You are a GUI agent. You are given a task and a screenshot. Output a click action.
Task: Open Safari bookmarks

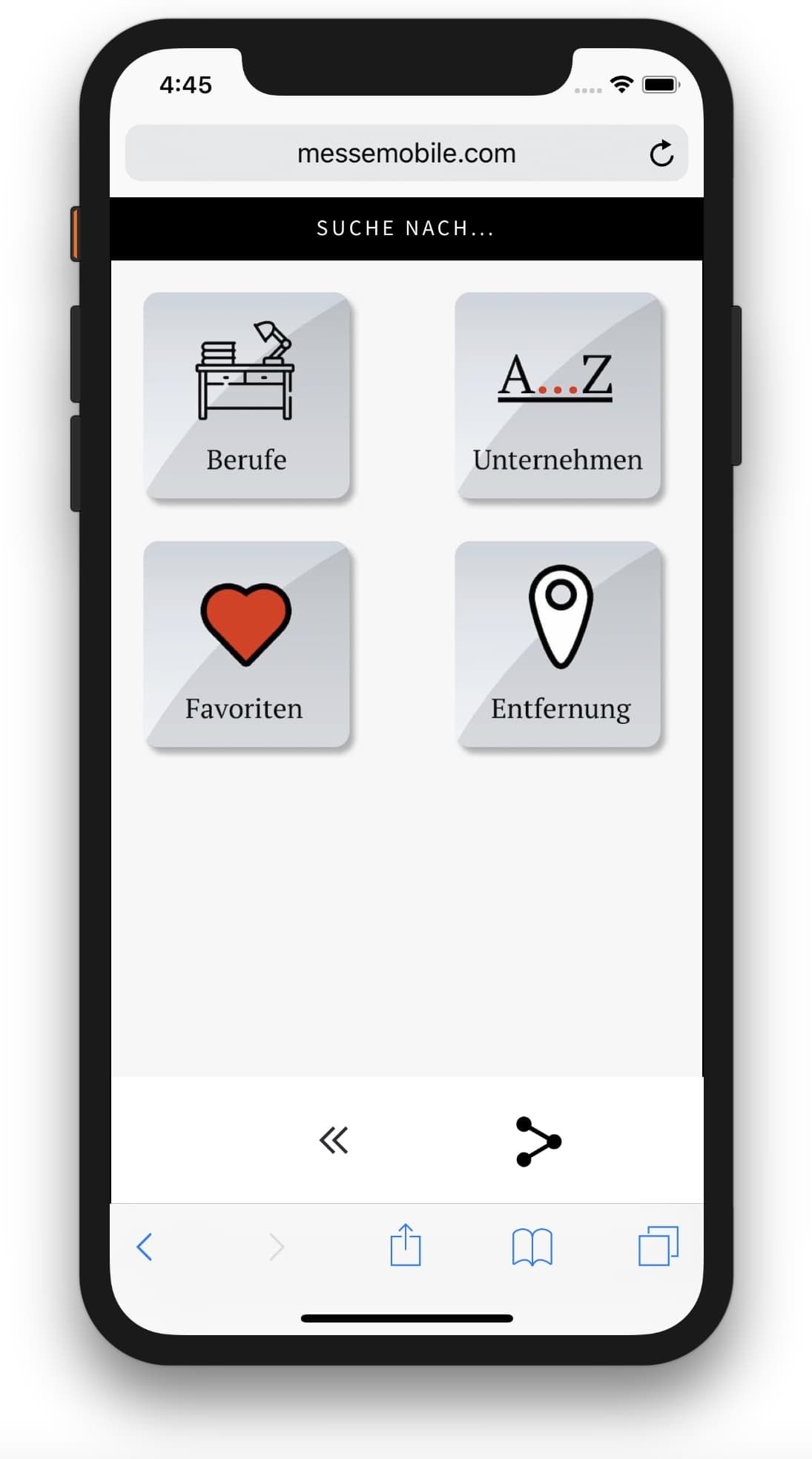pos(532,1247)
